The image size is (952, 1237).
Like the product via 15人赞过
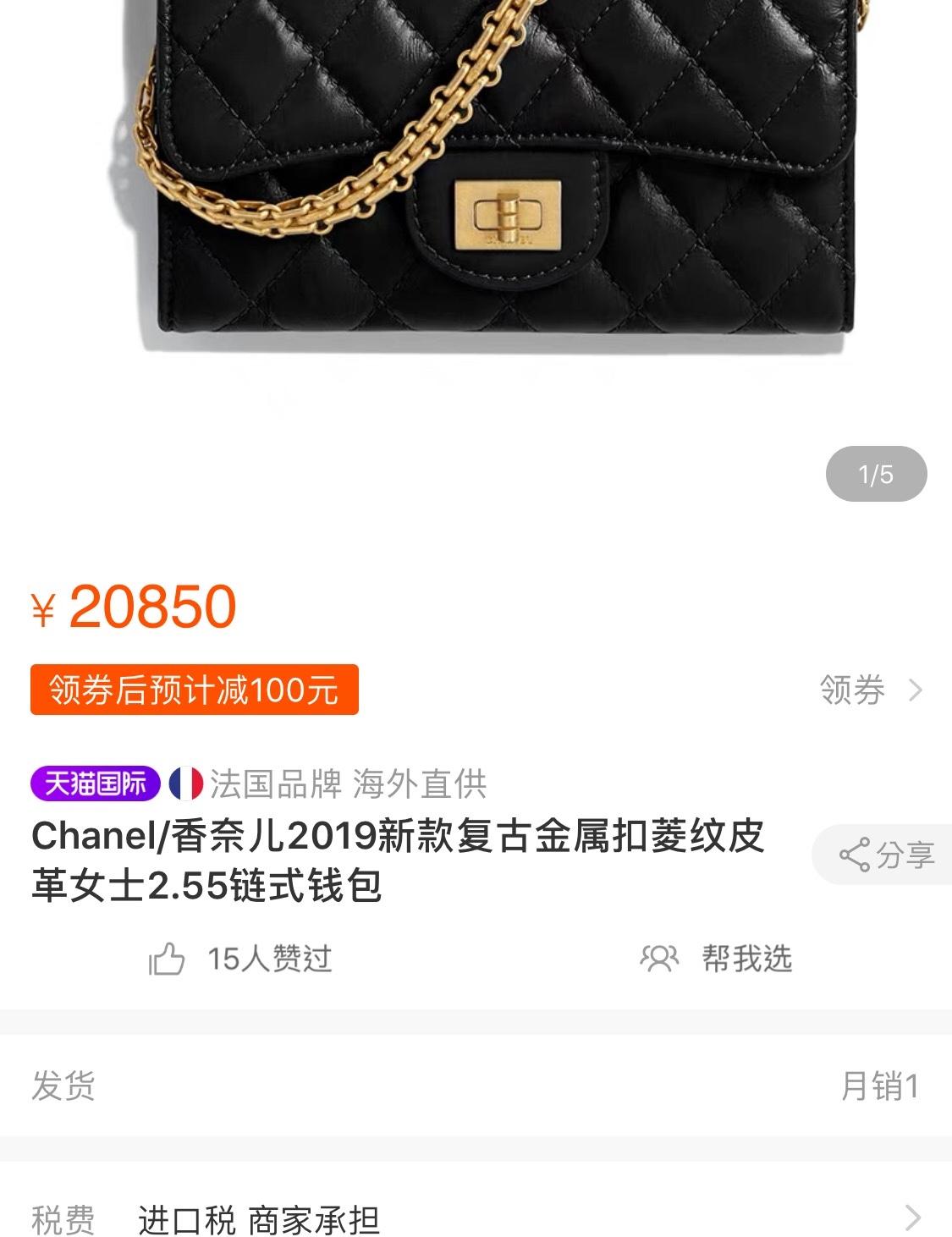(241, 959)
